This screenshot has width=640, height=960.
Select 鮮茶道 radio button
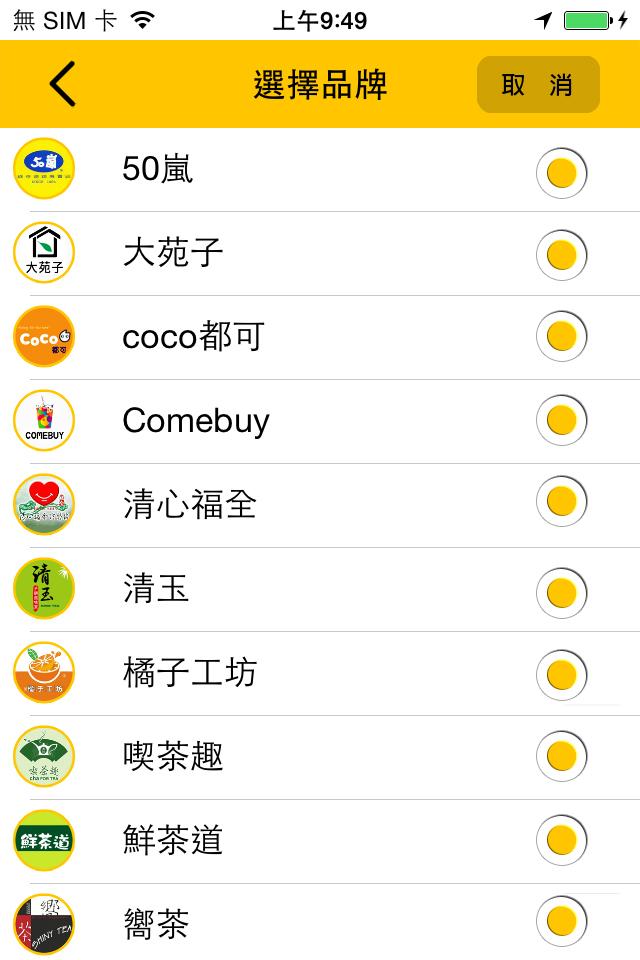[562, 840]
